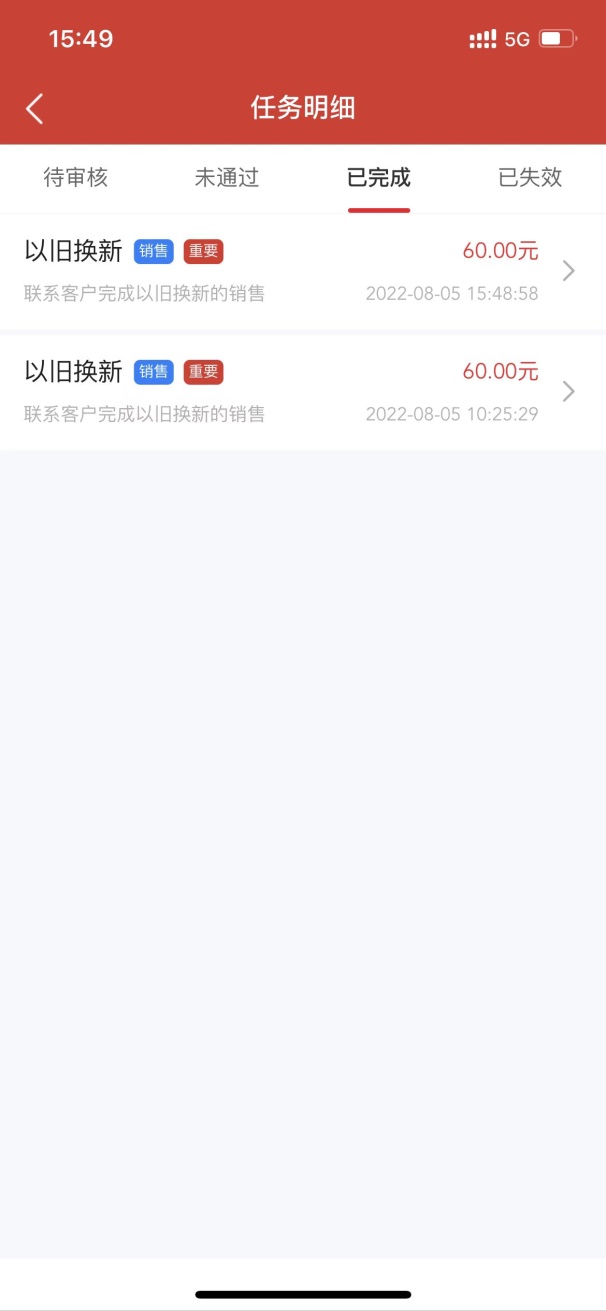Viewport: 606px width, 1311px height.
Task: Open the 以旧换新 task dated 15:48:58
Action: (303, 271)
